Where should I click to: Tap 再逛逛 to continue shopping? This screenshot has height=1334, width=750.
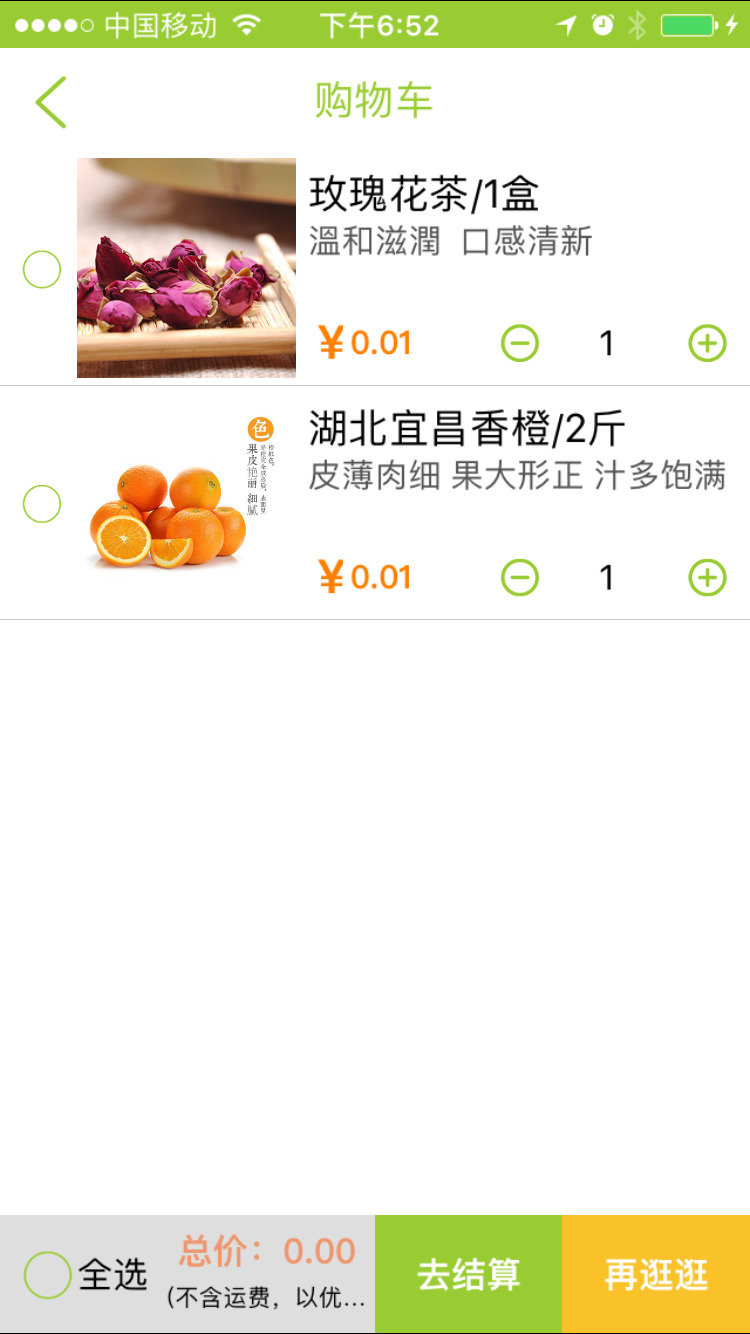pyautogui.click(x=656, y=1274)
